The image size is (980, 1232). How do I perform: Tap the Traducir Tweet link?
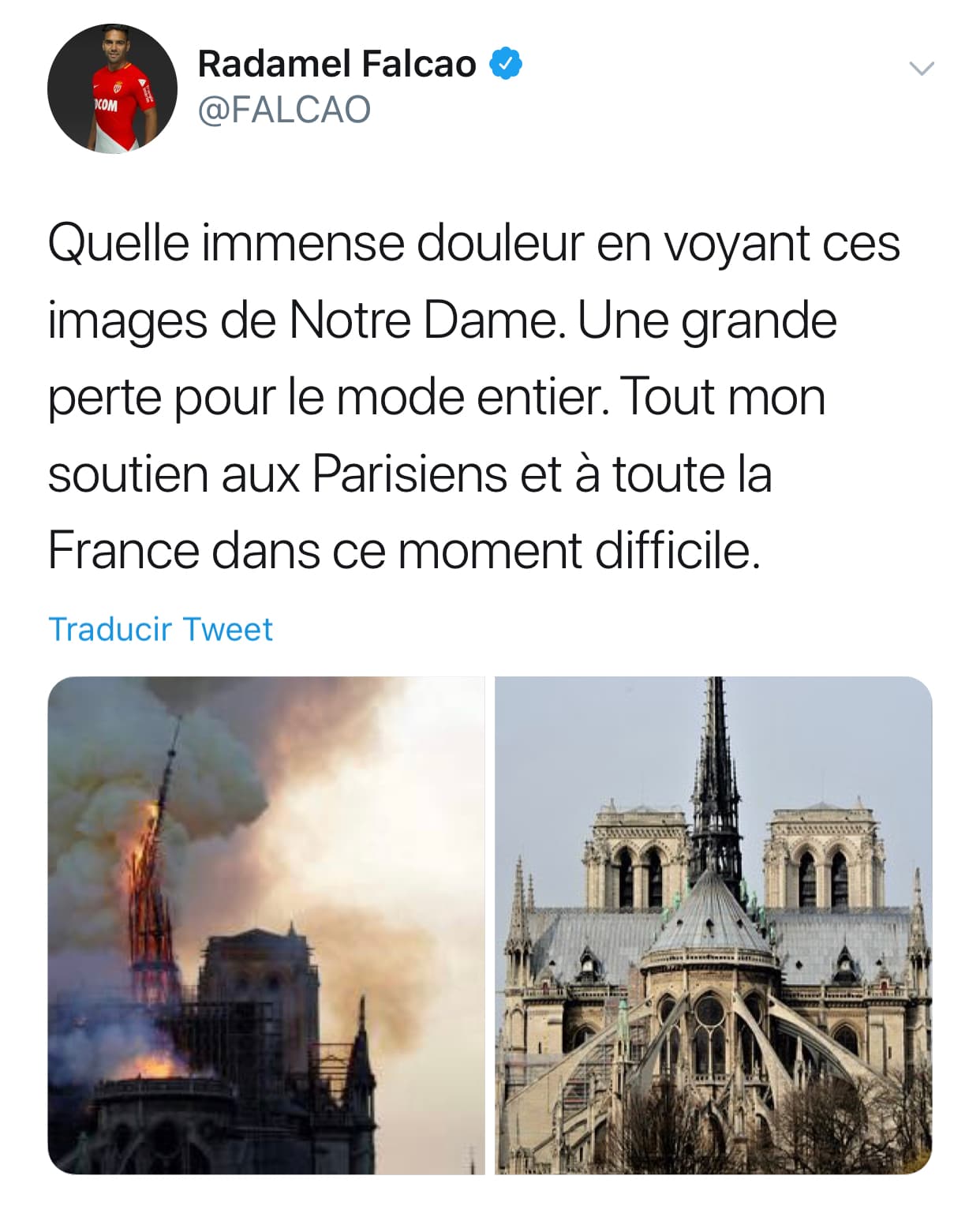pyautogui.click(x=160, y=629)
